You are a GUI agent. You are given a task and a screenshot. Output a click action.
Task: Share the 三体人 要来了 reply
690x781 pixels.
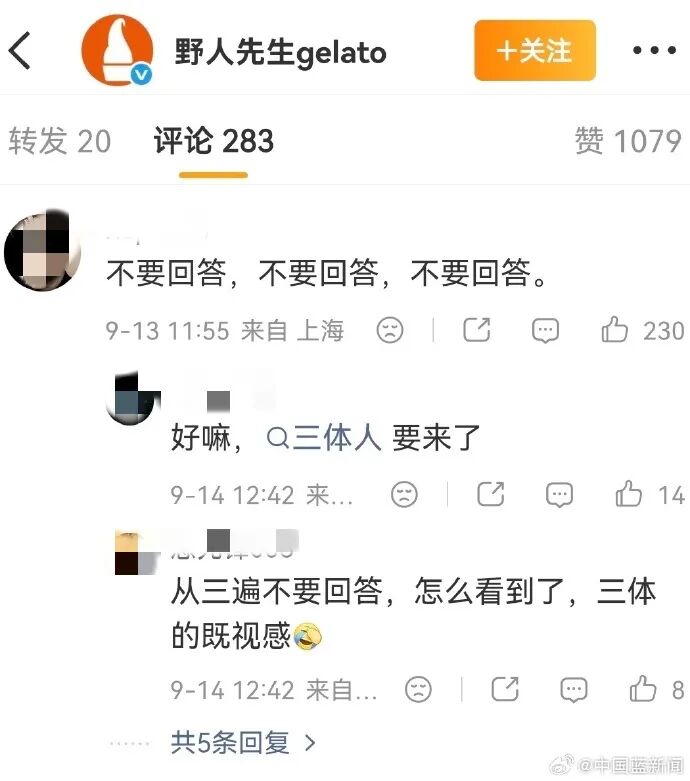(x=491, y=494)
